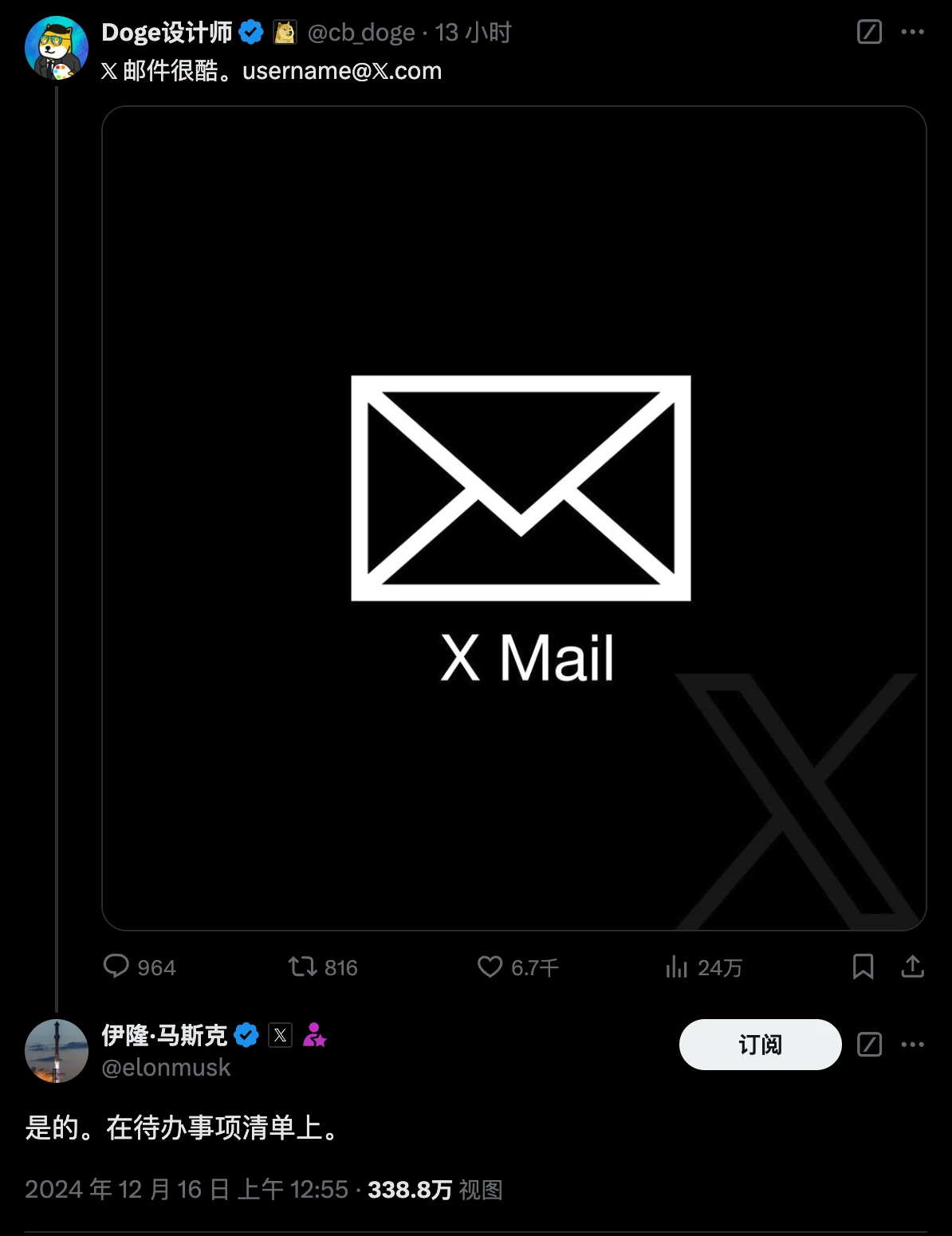The image size is (952, 1236).
Task: Tap the Grok icon on Doge设计师's post
Action: pyautogui.click(x=869, y=32)
